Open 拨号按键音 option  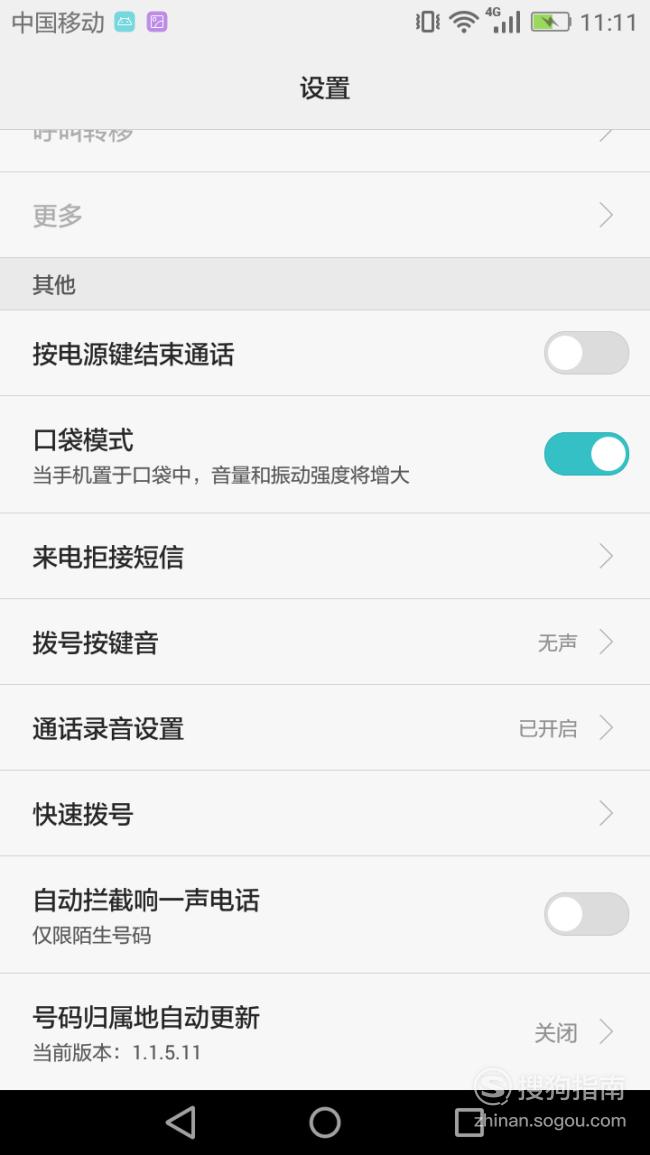pos(325,642)
